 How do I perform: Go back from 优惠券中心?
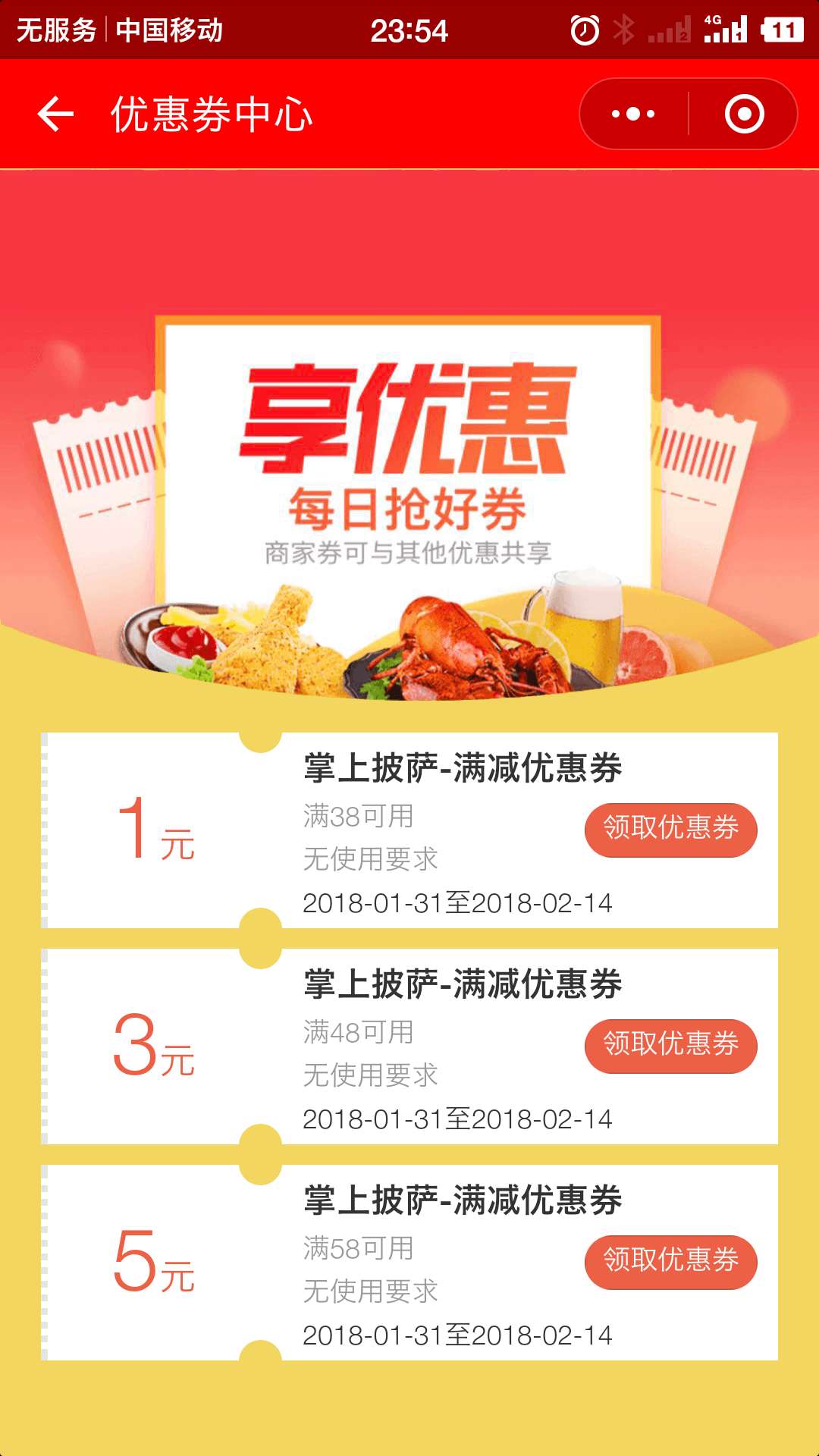point(55,115)
